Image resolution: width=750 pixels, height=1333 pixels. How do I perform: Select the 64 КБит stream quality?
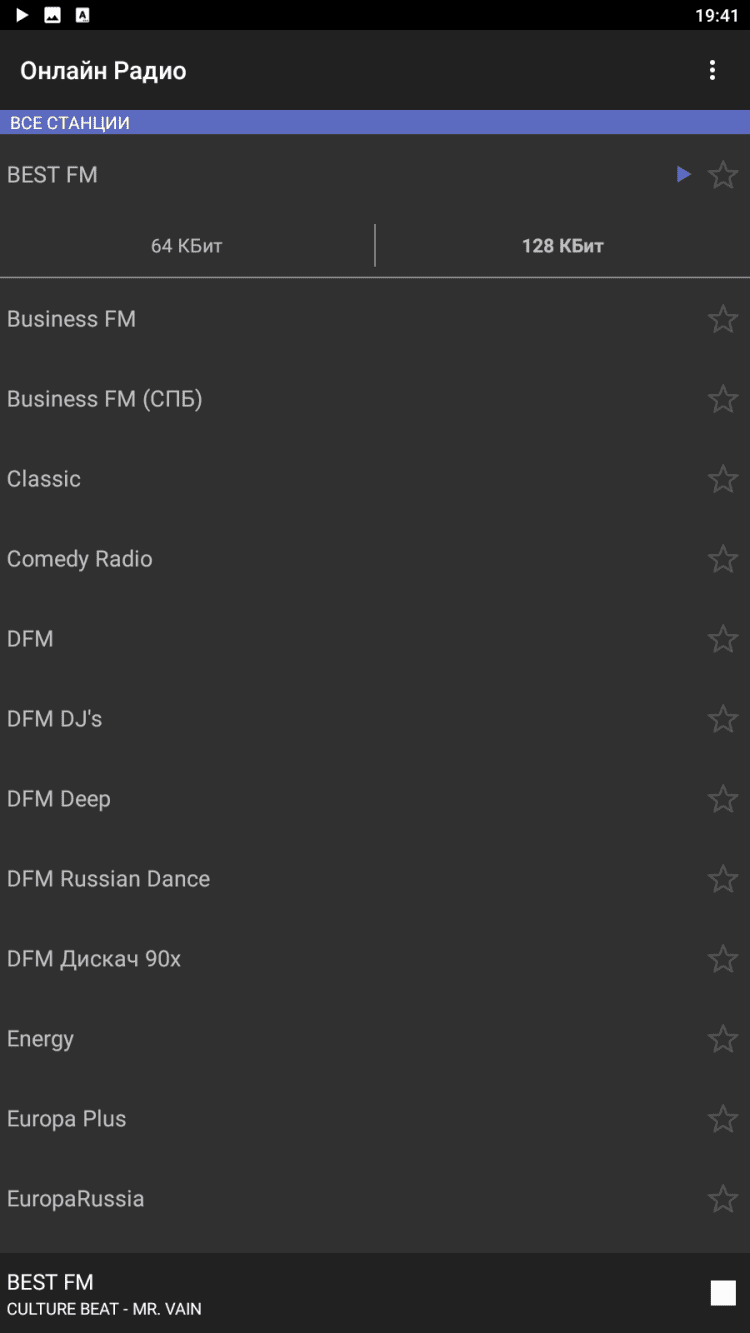tap(187, 246)
